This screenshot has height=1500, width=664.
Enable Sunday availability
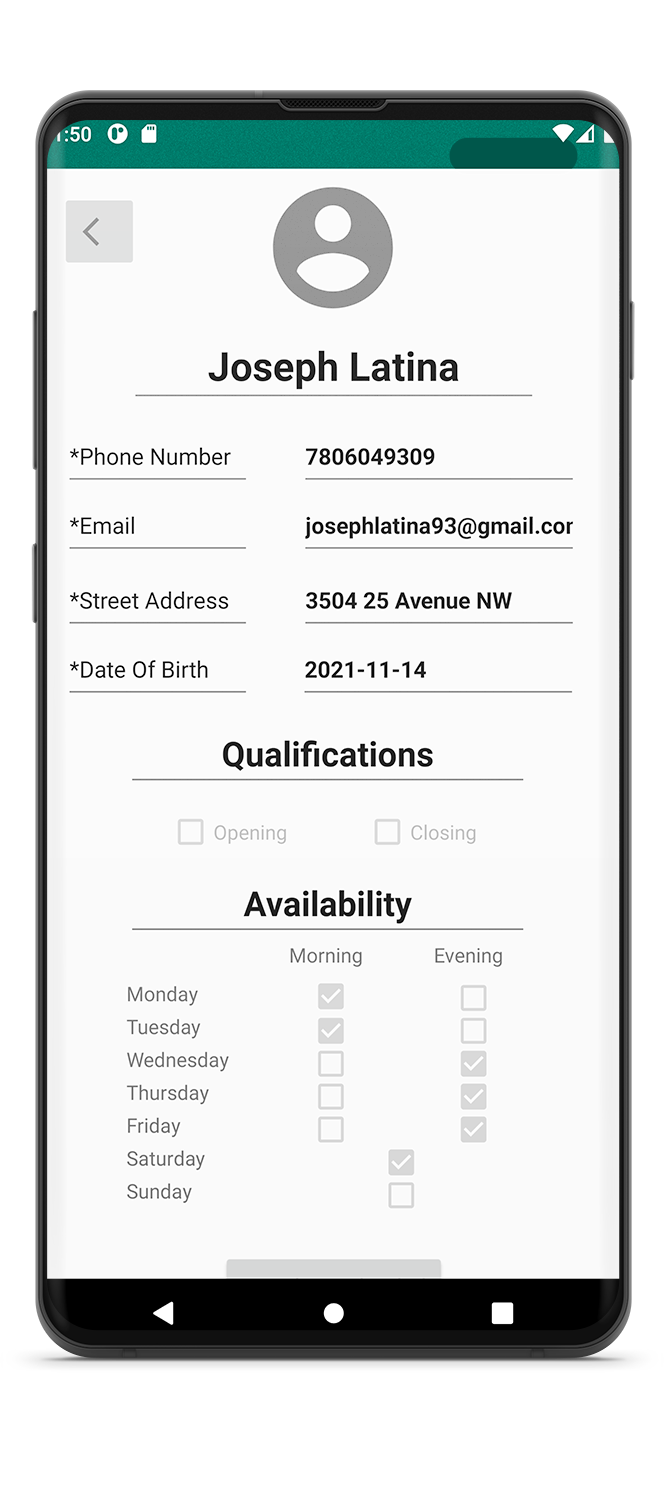click(x=401, y=1195)
